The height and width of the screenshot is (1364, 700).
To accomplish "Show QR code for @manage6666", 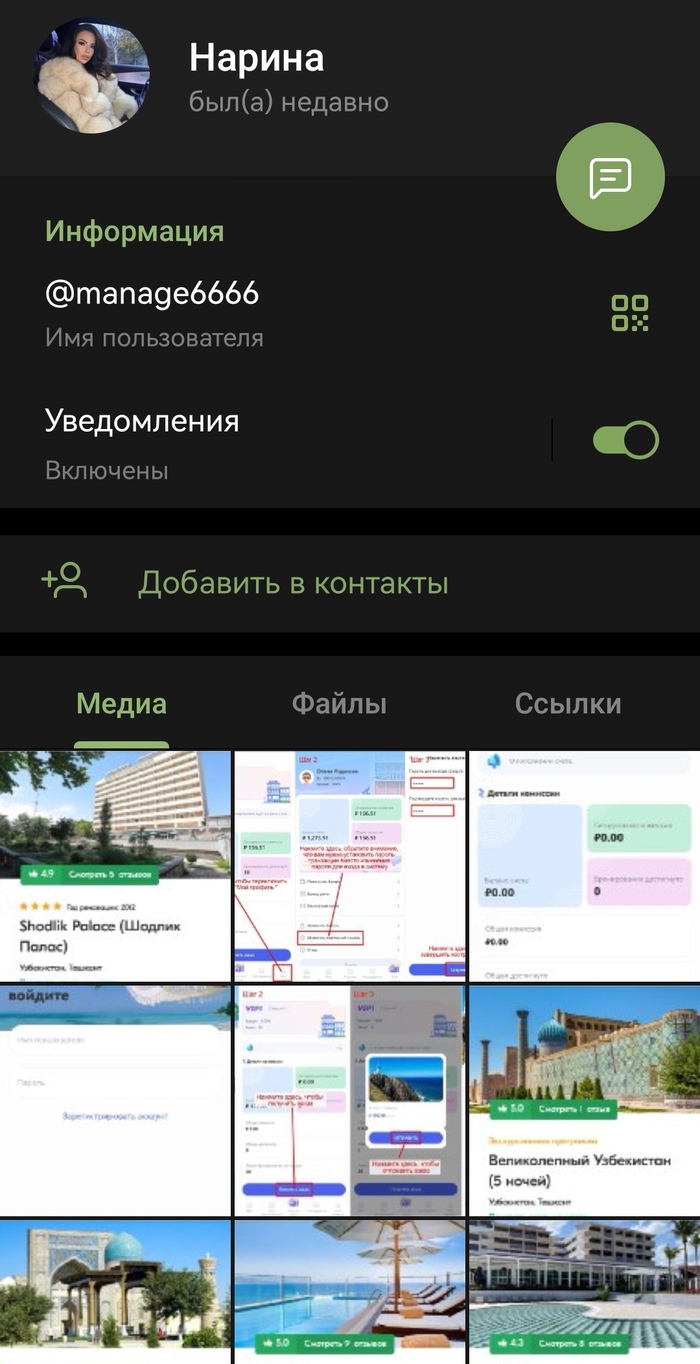I will pos(630,313).
